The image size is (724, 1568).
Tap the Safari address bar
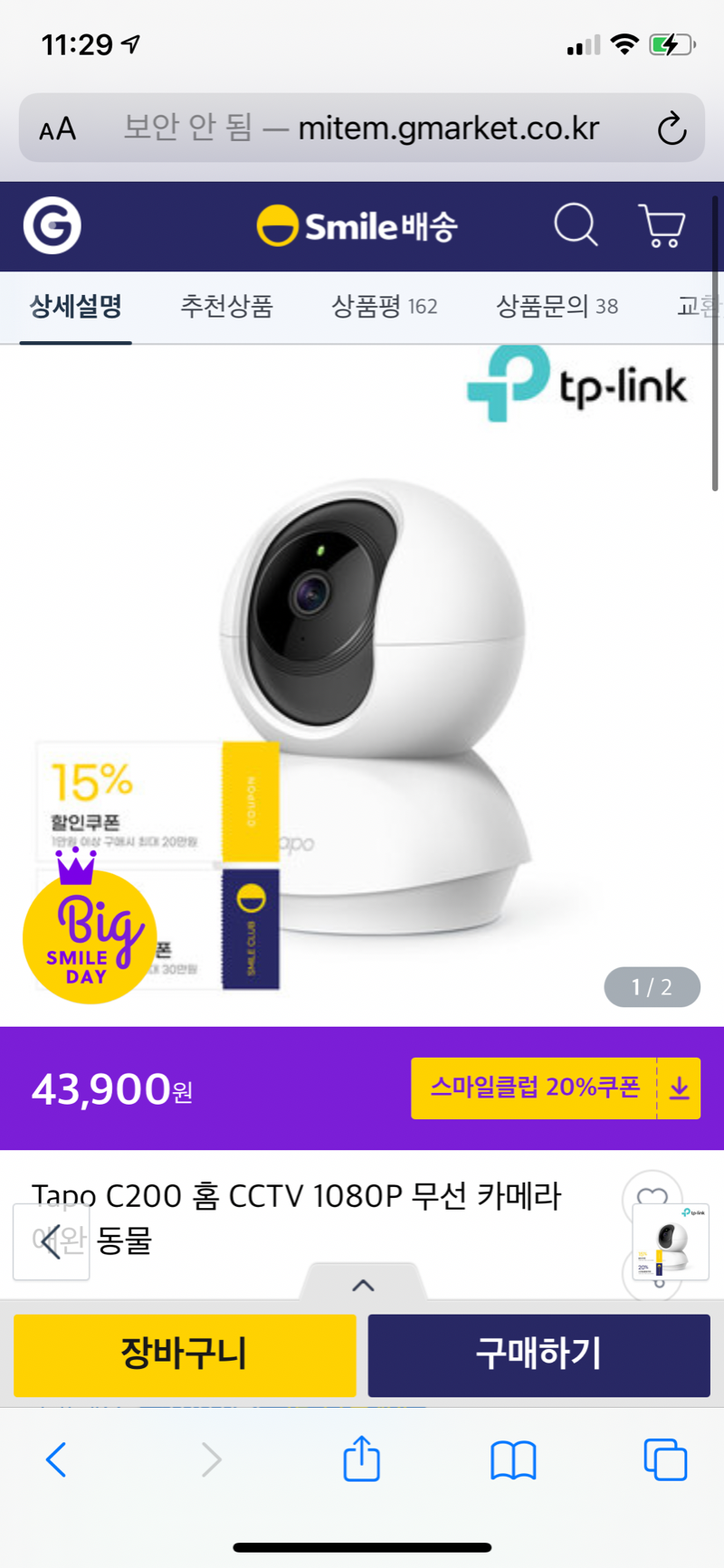362,128
